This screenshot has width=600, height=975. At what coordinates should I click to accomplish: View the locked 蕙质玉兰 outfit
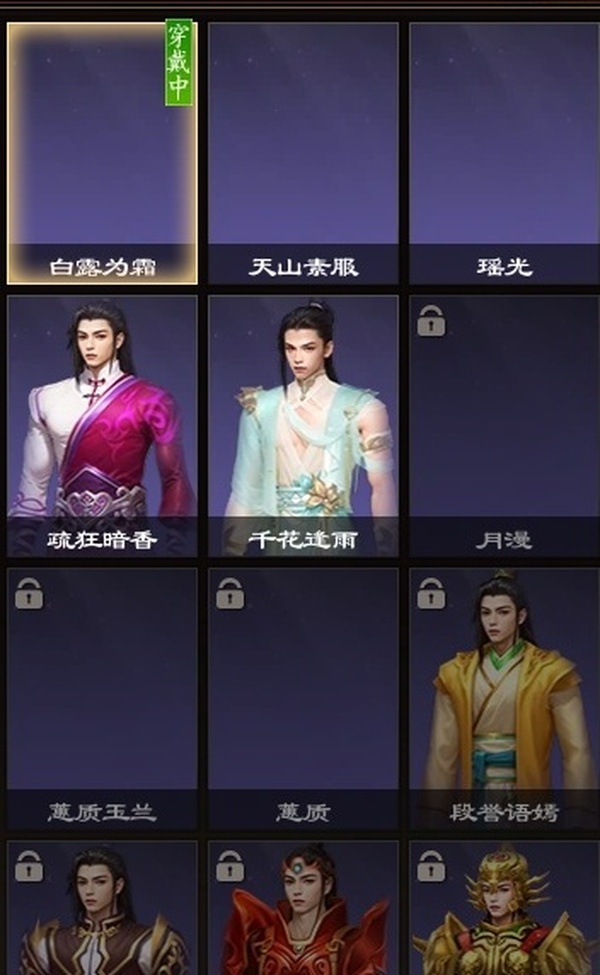(103, 698)
